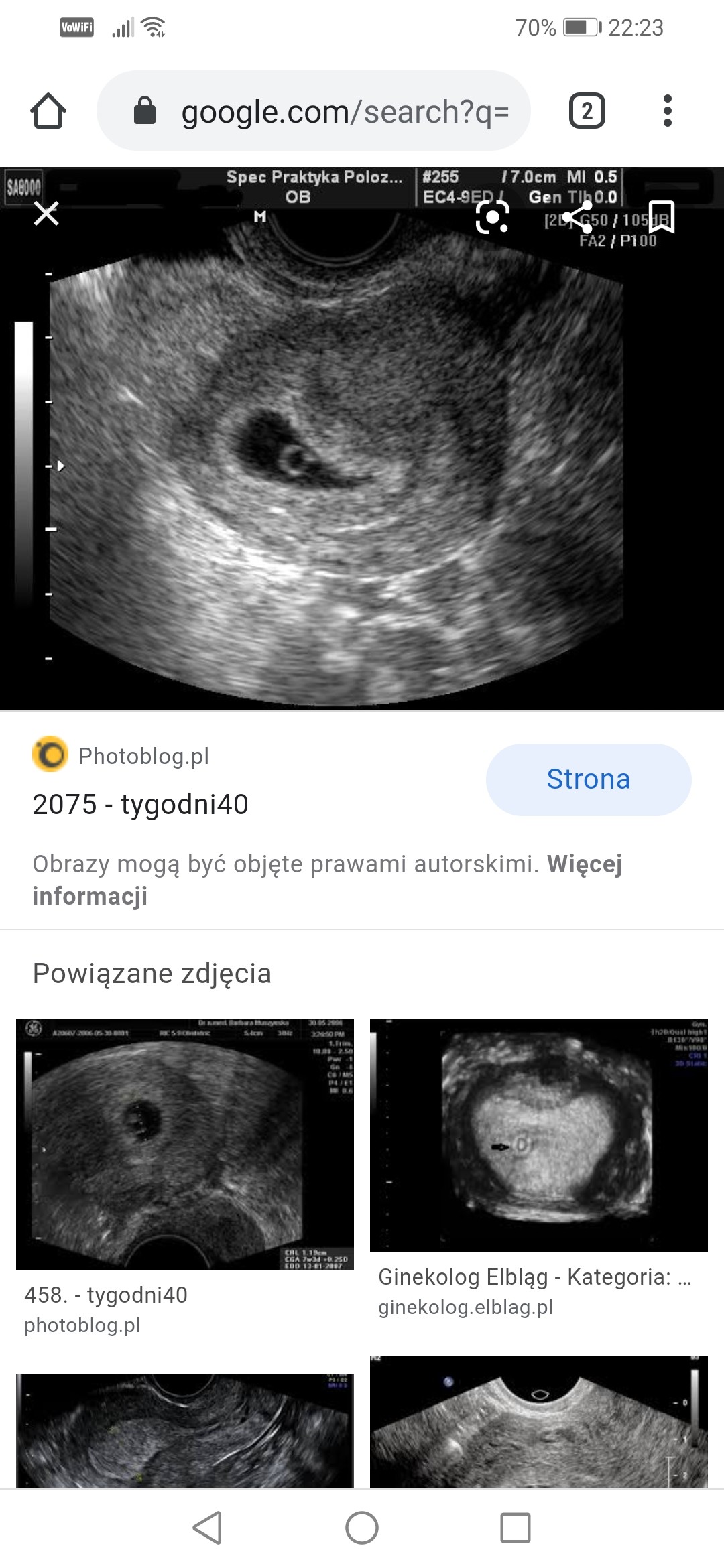
Task: Open the tab switcher showing 2 tabs
Action: point(587,111)
